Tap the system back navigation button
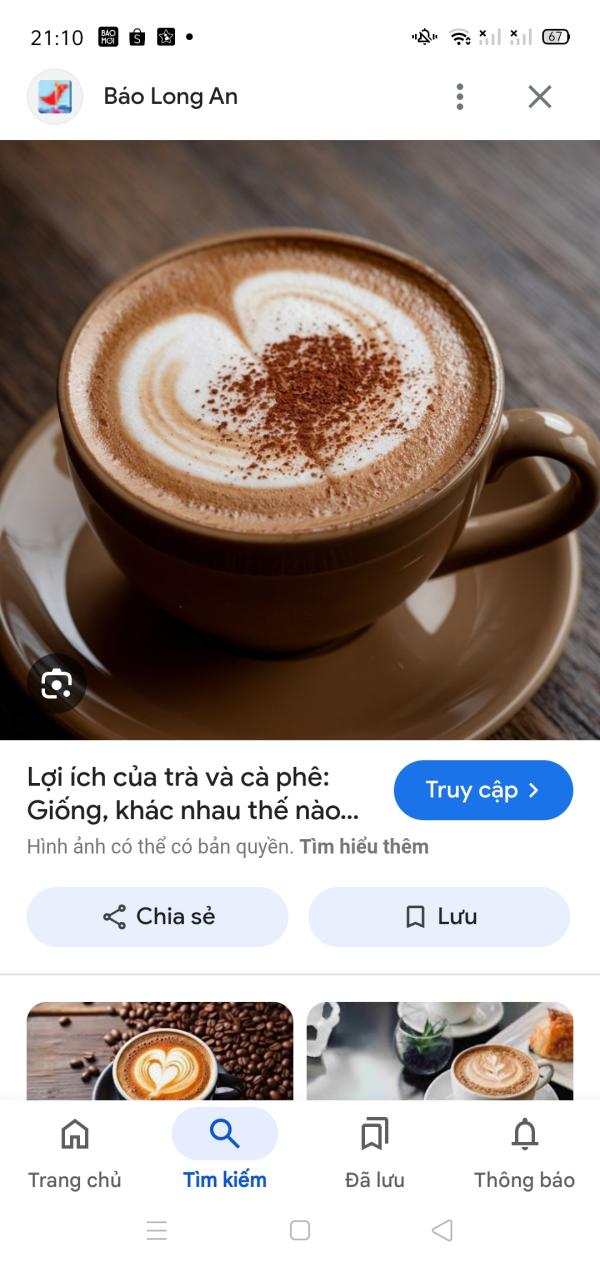 (x=442, y=1230)
